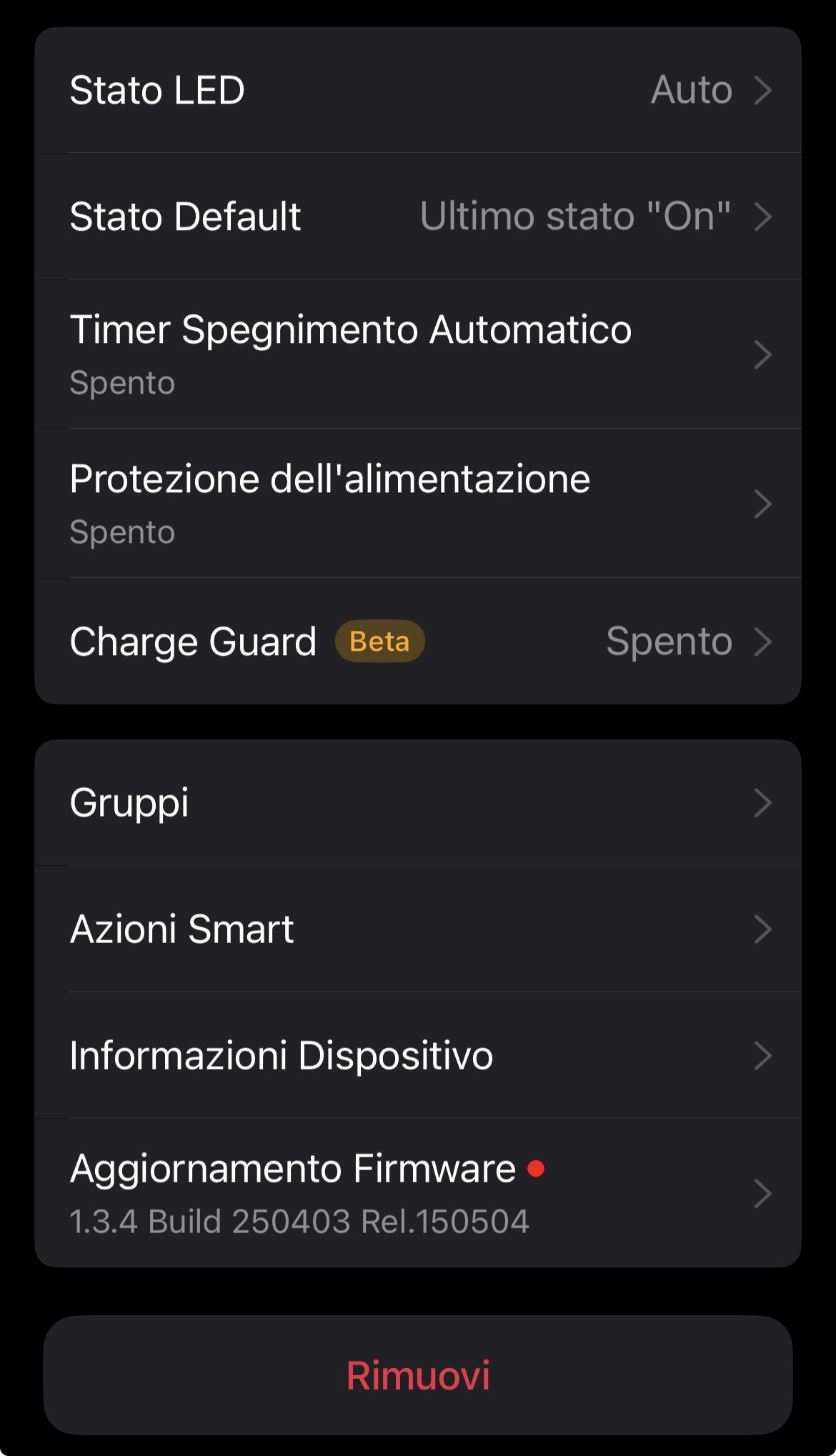Open Timer Spegnimento Automatico settings
This screenshot has height=1456, width=836.
418,354
